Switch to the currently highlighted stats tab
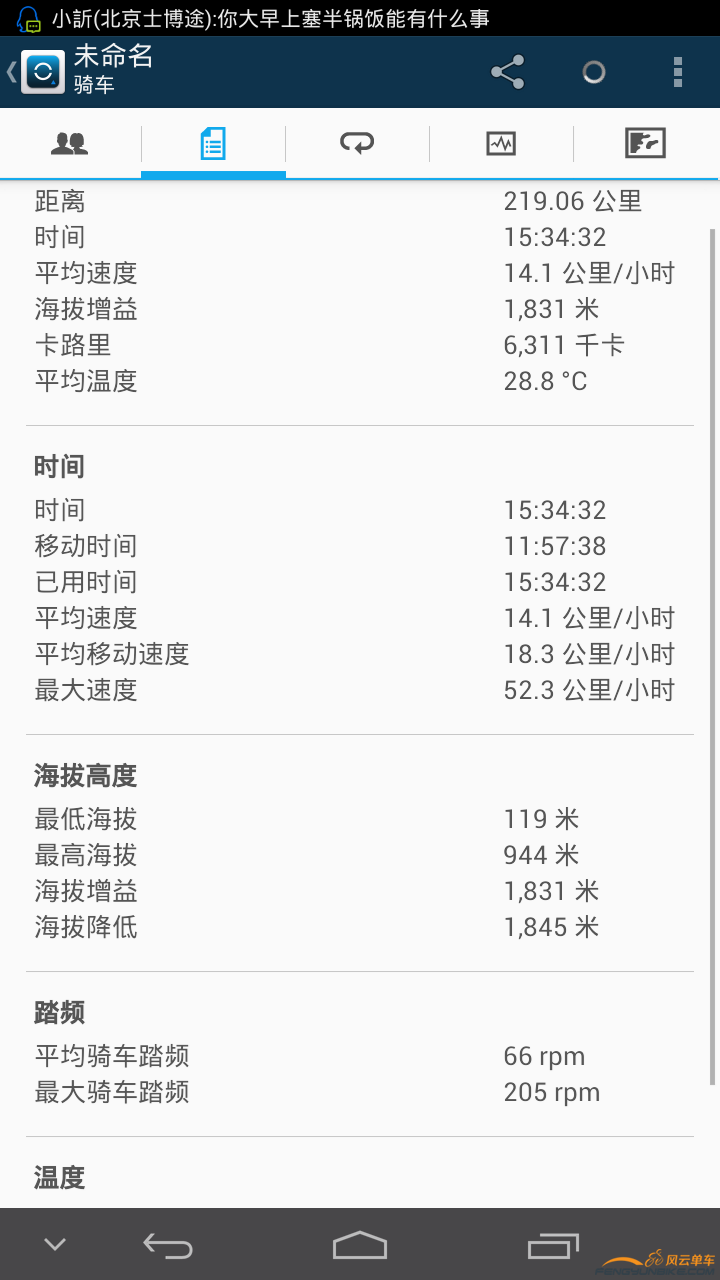Image resolution: width=720 pixels, height=1280 pixels. tap(212, 143)
